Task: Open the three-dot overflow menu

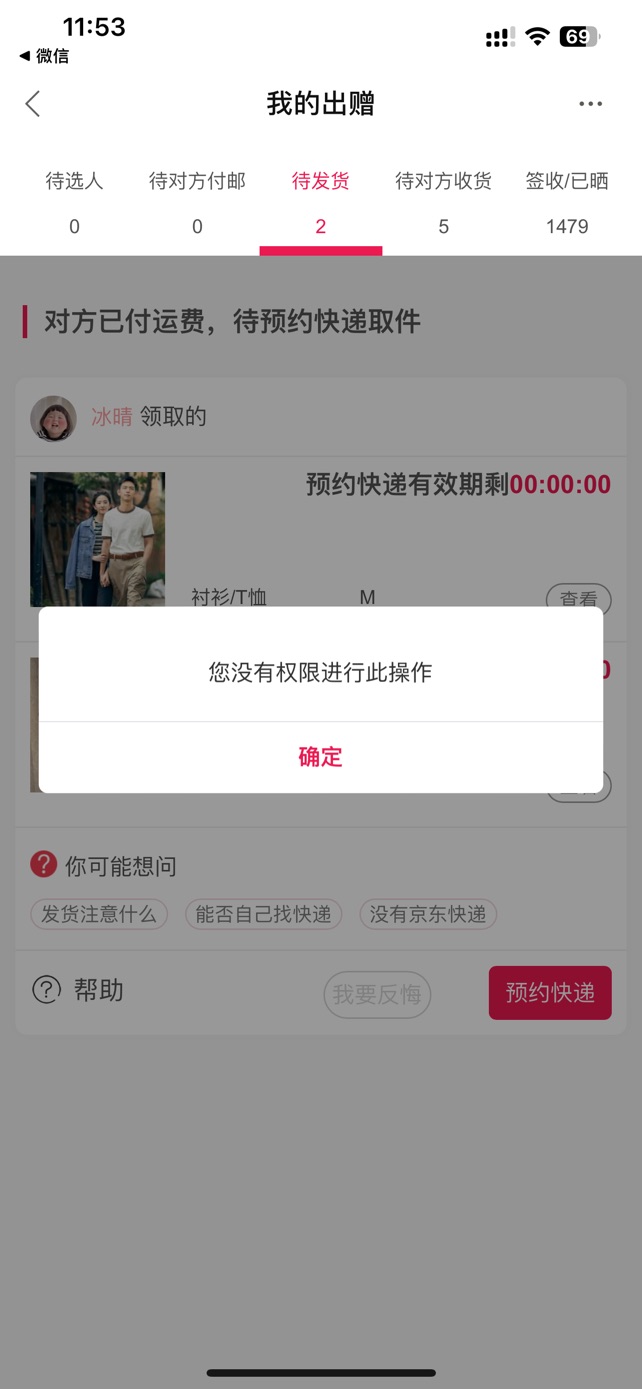Action: 590,104
